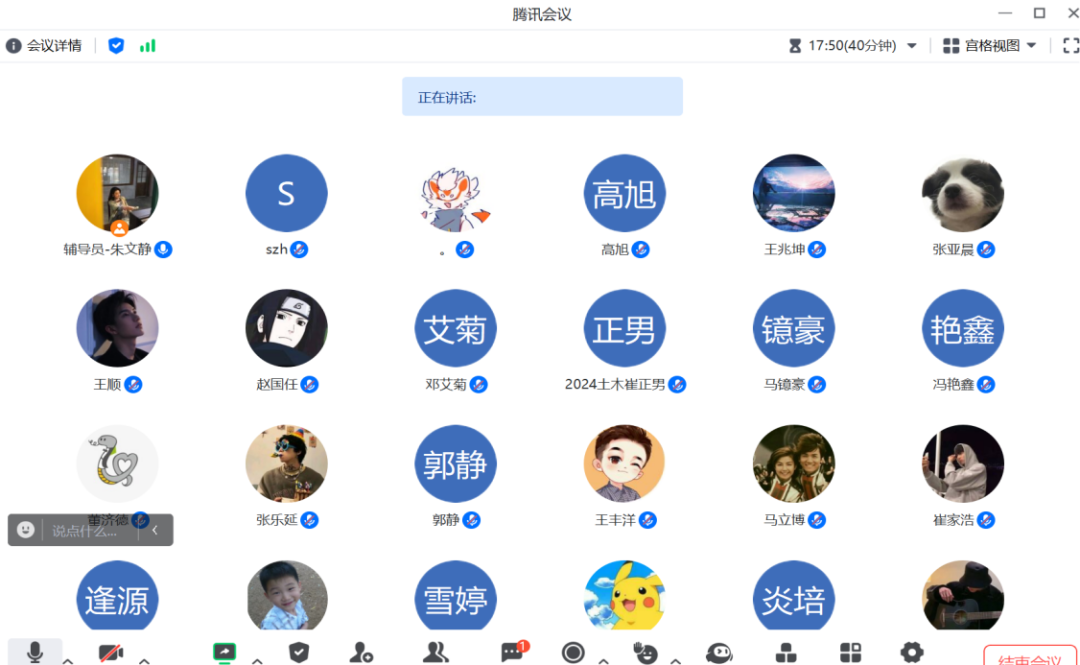
Task: Open the settings gear
Action: point(912,653)
